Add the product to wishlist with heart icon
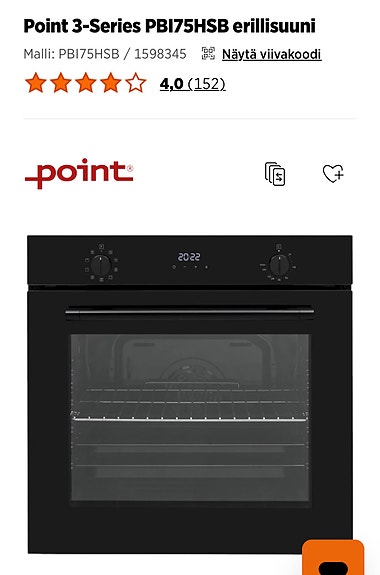This screenshot has width=380, height=575. 333,173
